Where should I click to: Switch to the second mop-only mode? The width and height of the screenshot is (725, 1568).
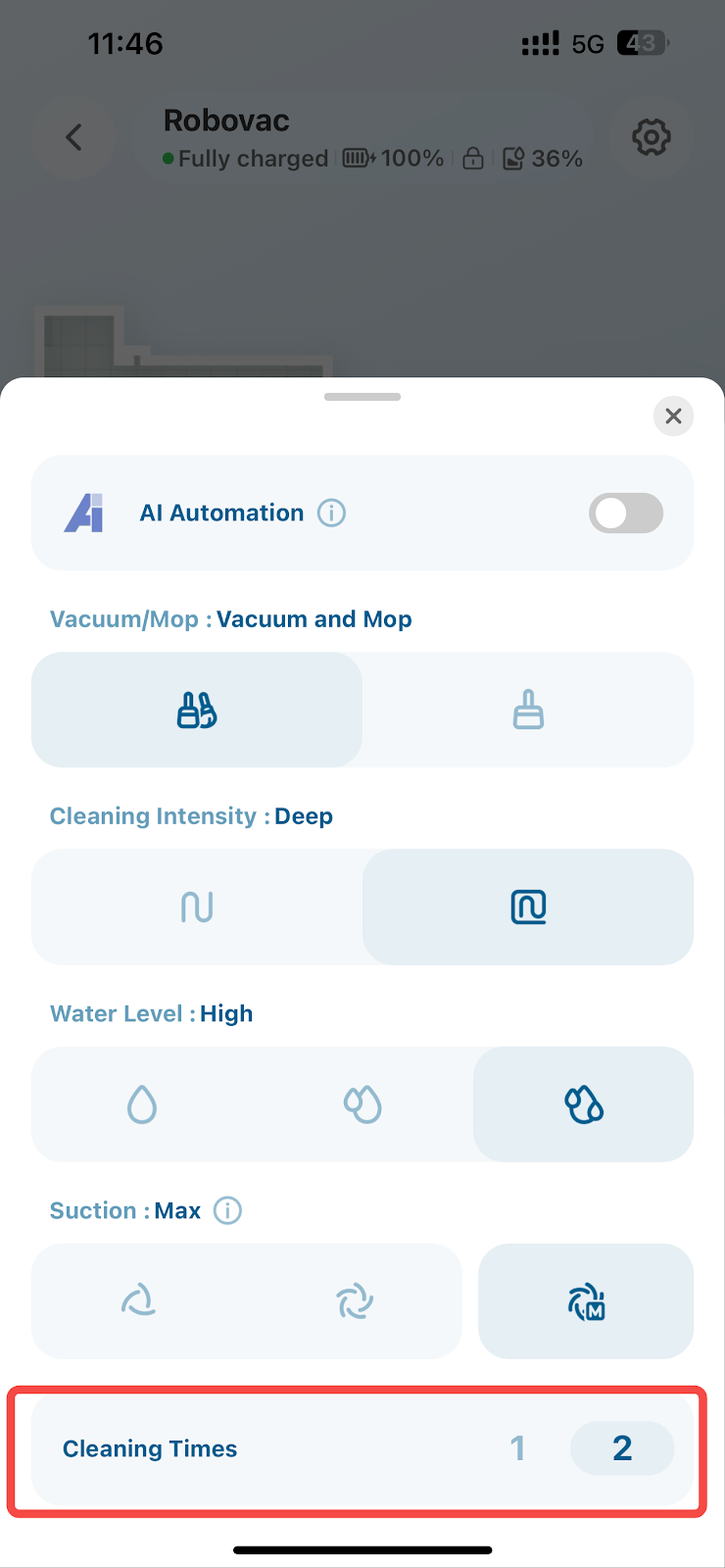click(x=528, y=710)
